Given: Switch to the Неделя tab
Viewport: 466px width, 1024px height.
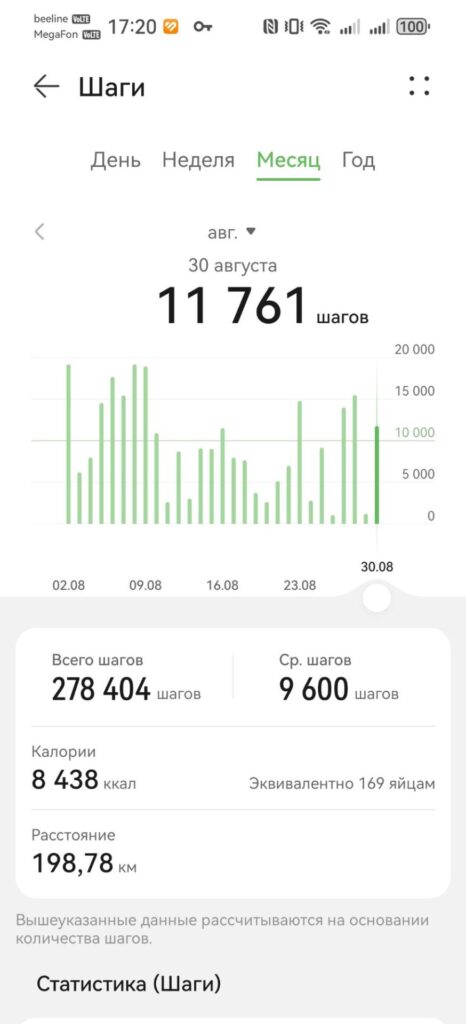Looking at the screenshot, I should (198, 160).
